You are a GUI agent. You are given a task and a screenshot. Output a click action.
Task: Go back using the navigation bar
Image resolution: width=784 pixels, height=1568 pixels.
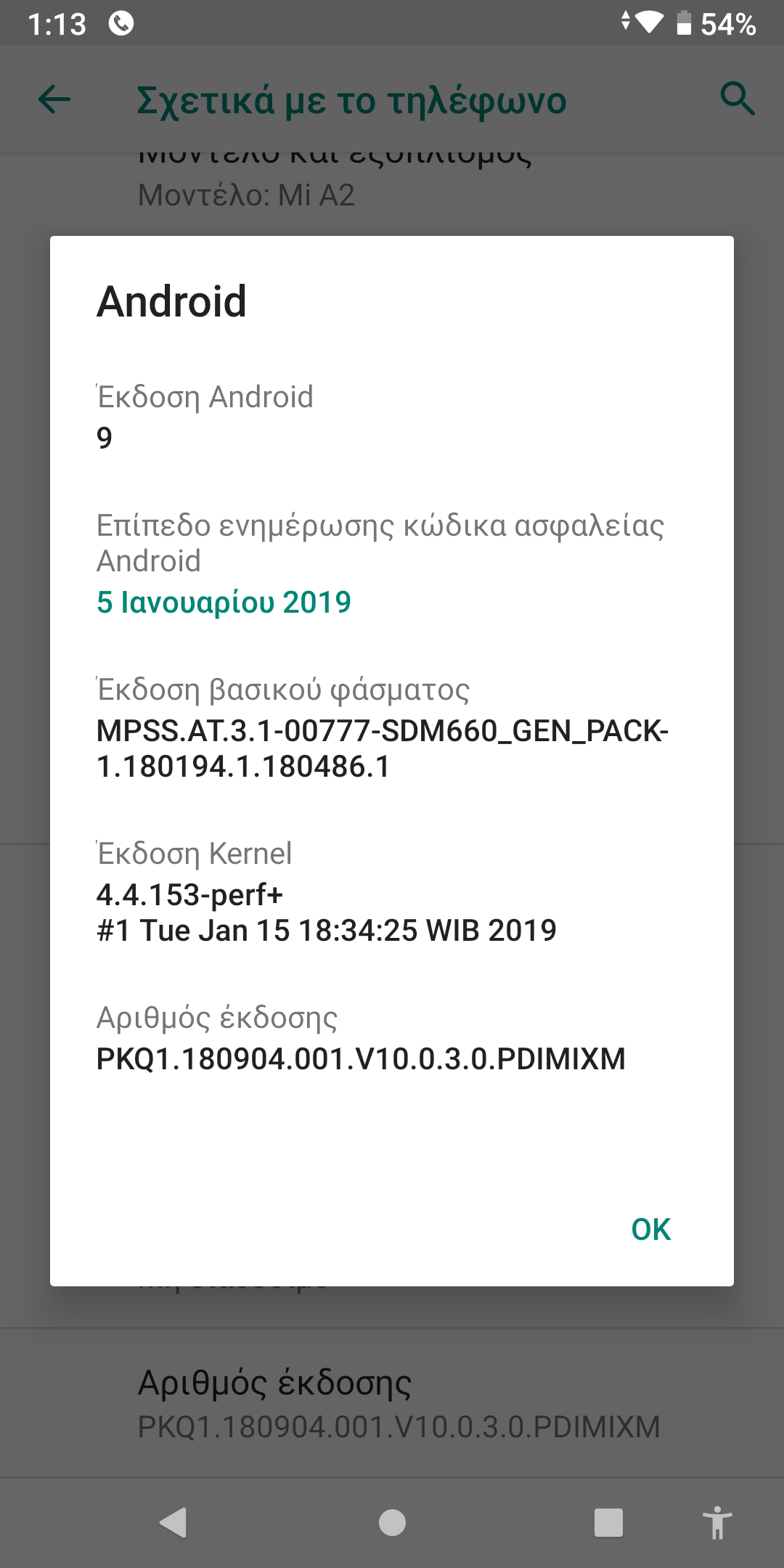(x=173, y=1523)
